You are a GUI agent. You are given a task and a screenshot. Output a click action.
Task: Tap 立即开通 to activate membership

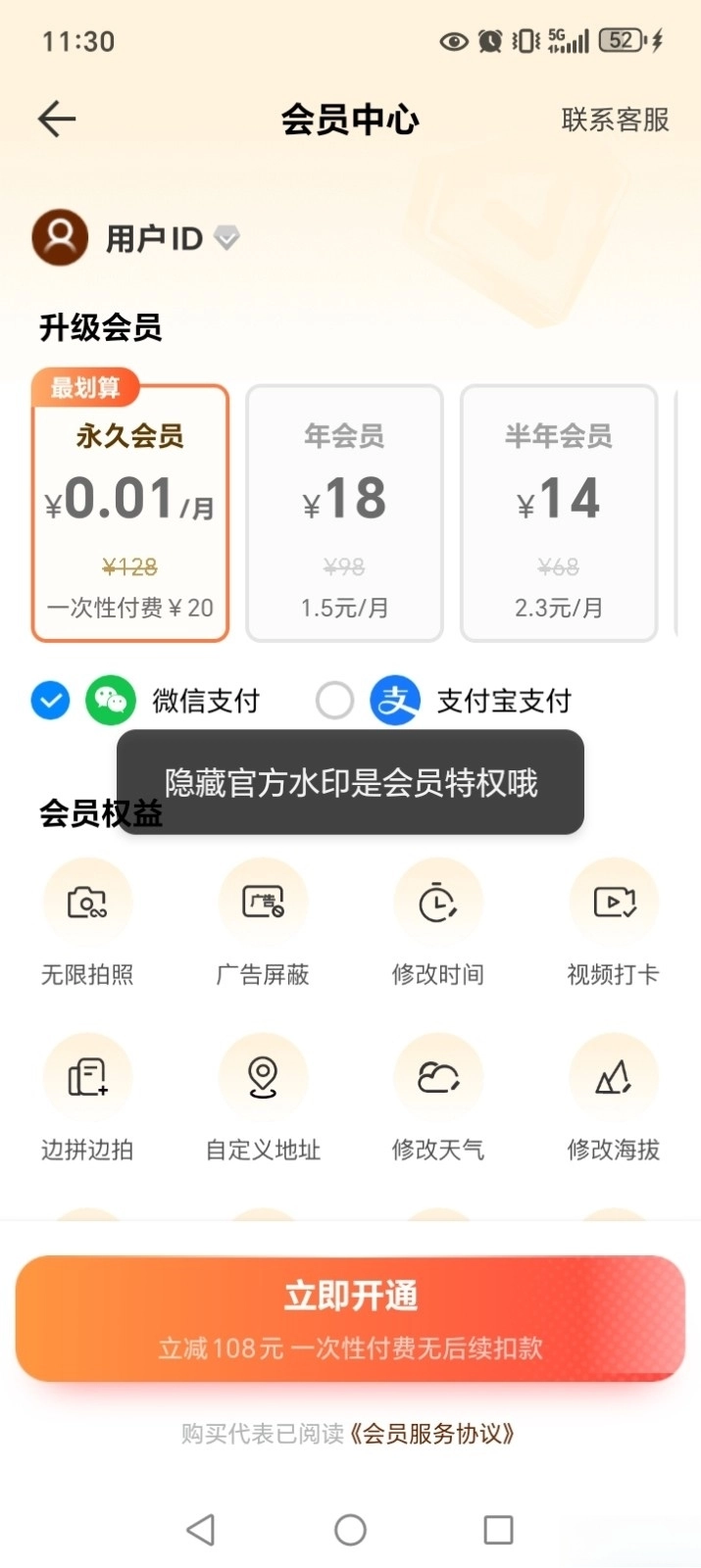[350, 1318]
